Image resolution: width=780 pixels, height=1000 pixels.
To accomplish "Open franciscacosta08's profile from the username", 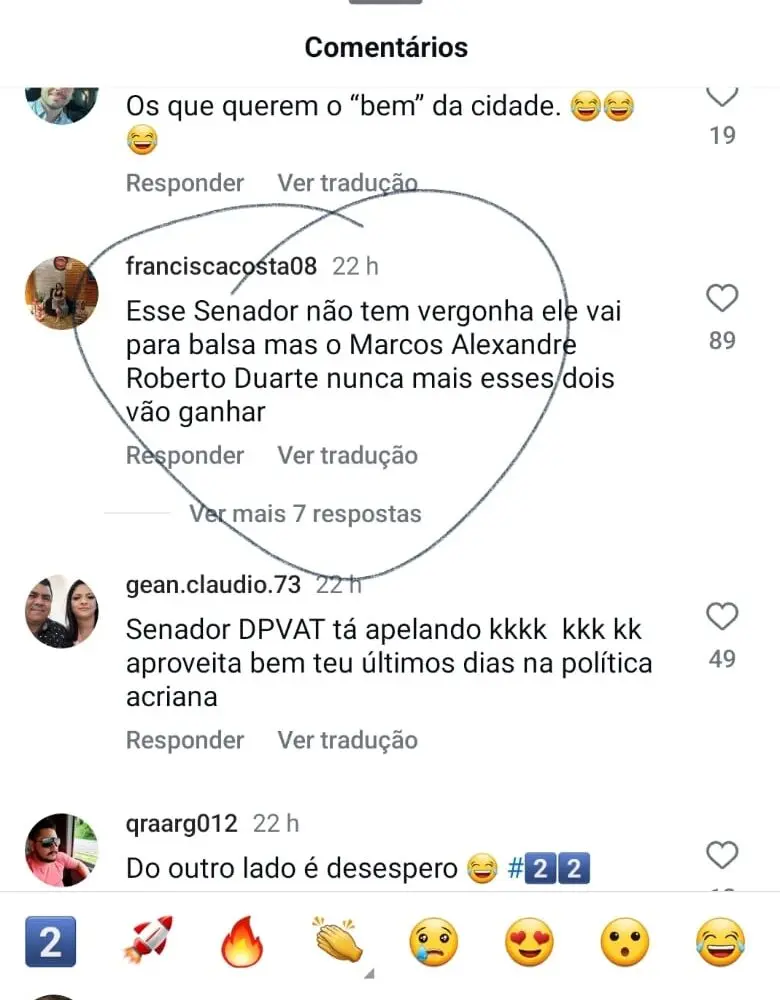I will (x=221, y=266).
